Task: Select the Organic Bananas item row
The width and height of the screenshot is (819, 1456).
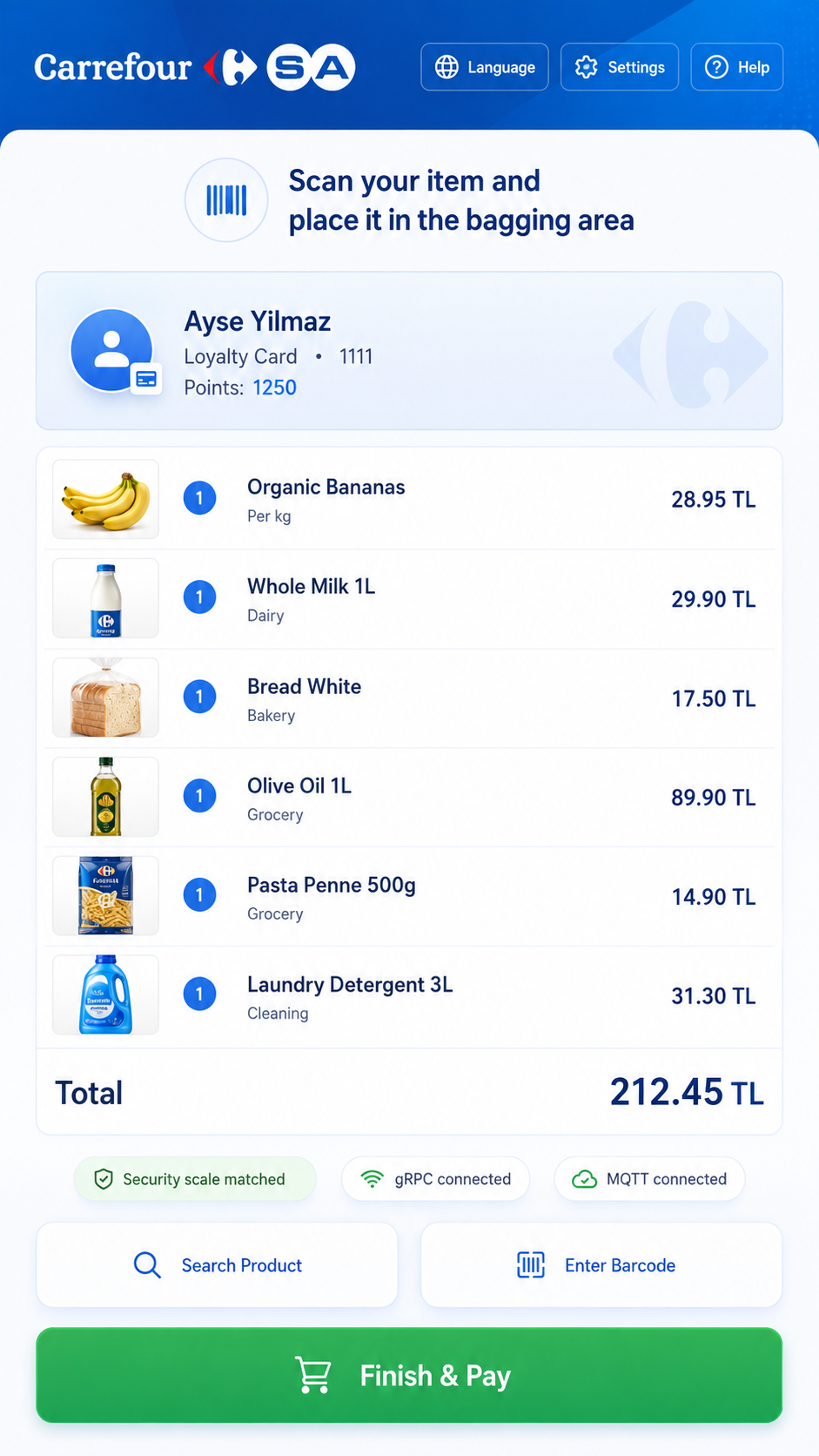Action: pos(409,500)
